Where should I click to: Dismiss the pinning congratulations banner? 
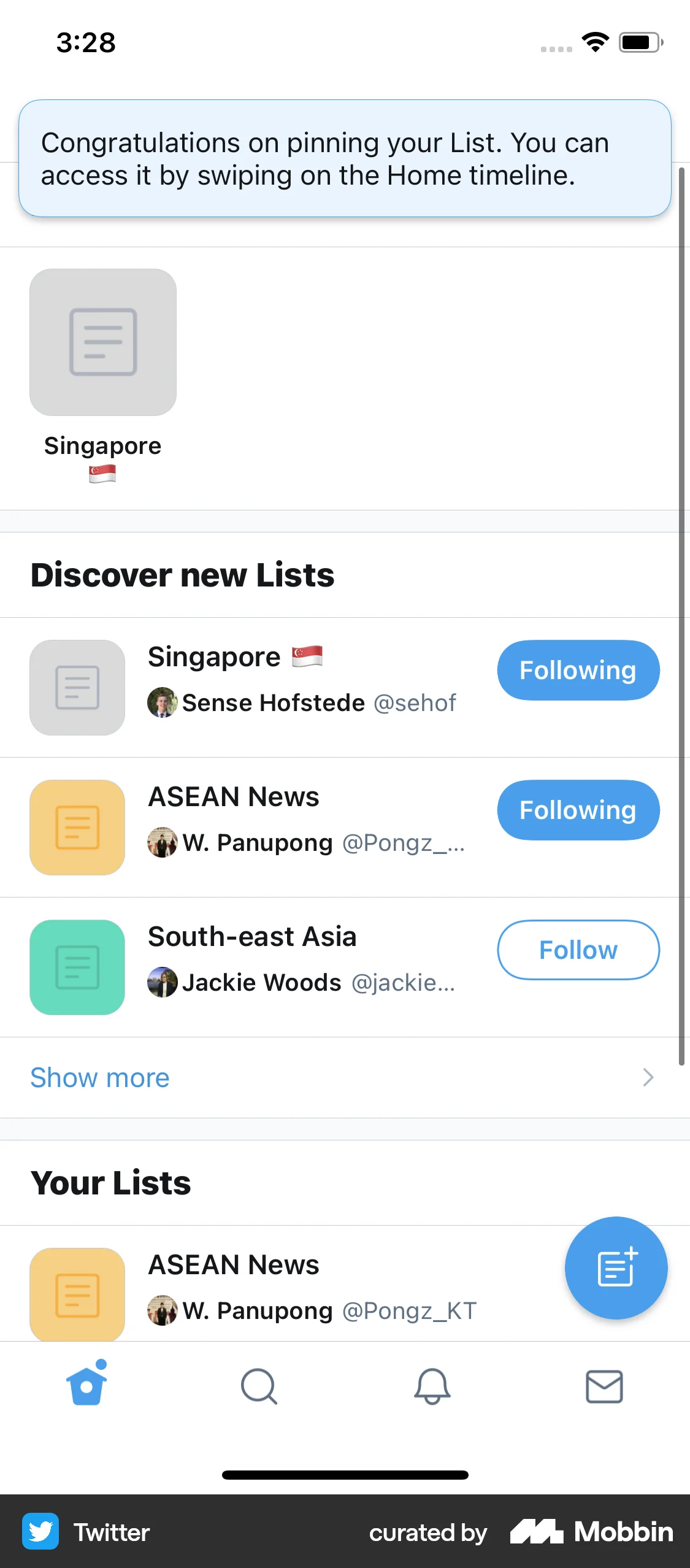pos(345,158)
